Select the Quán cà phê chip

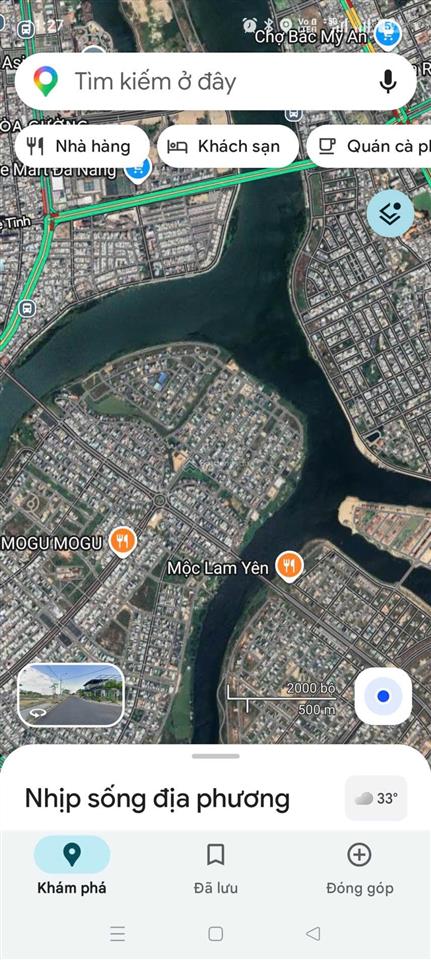(x=369, y=146)
